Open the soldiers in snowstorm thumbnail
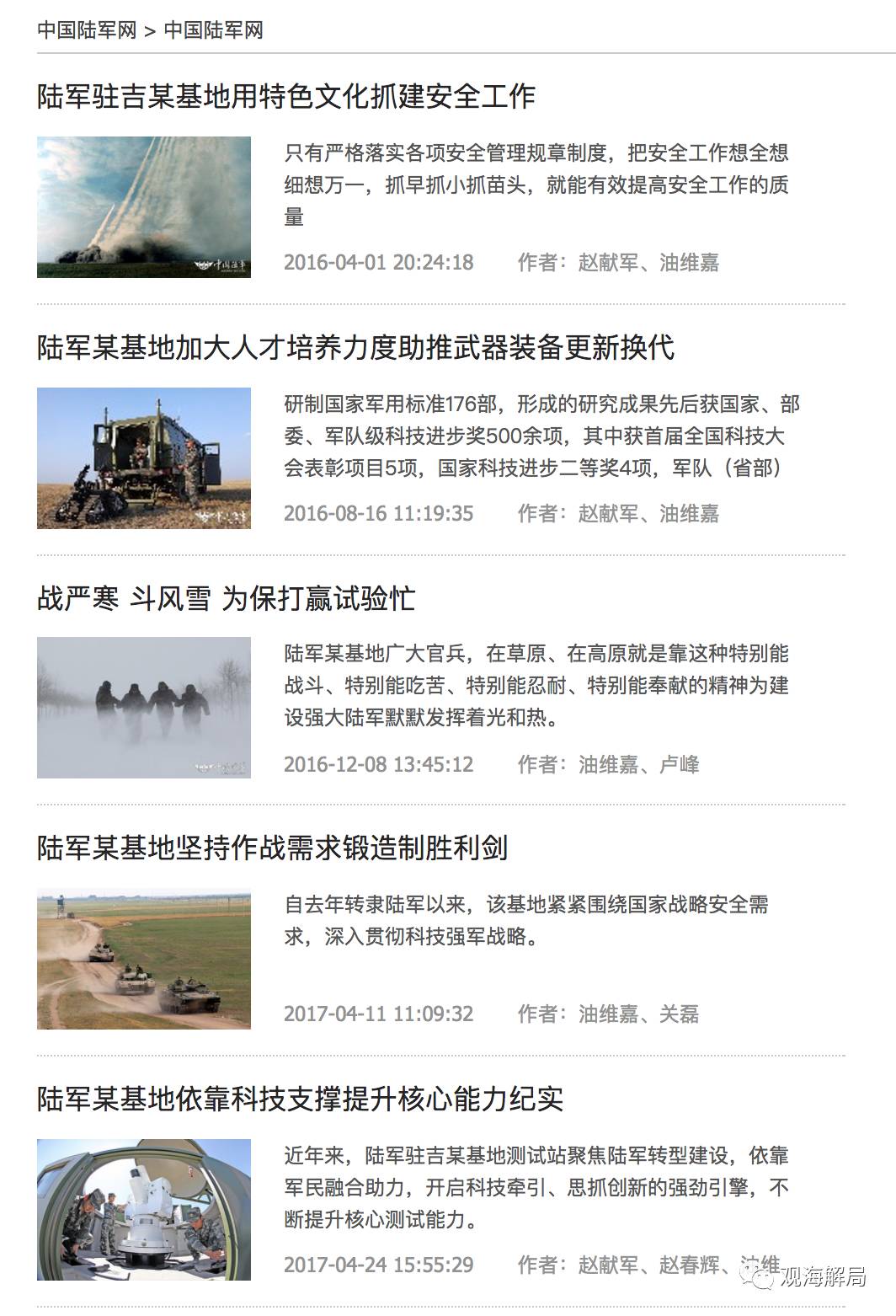This screenshot has height=1316, width=896. (144, 708)
